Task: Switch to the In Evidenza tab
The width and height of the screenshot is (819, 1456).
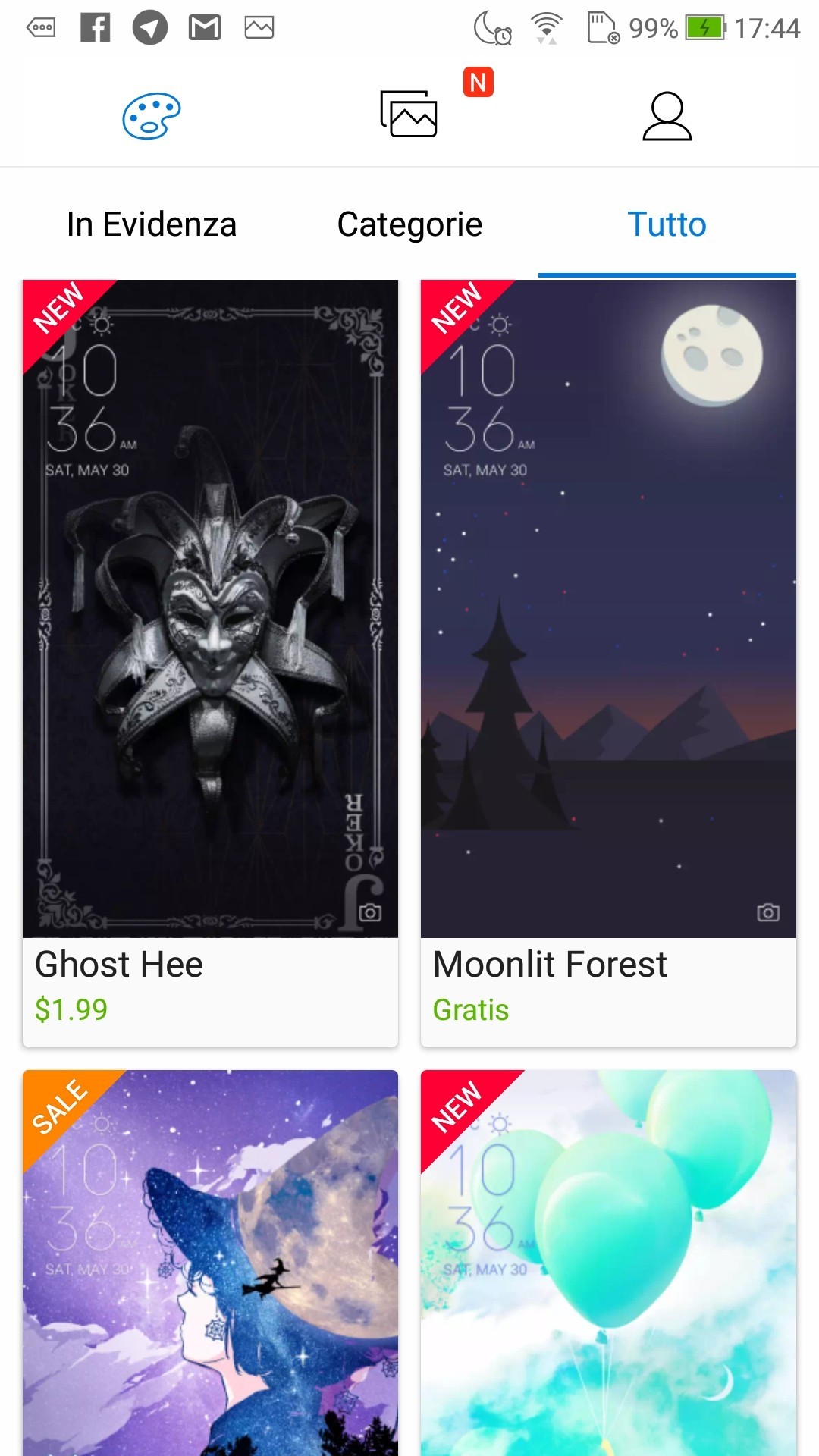Action: click(x=152, y=224)
